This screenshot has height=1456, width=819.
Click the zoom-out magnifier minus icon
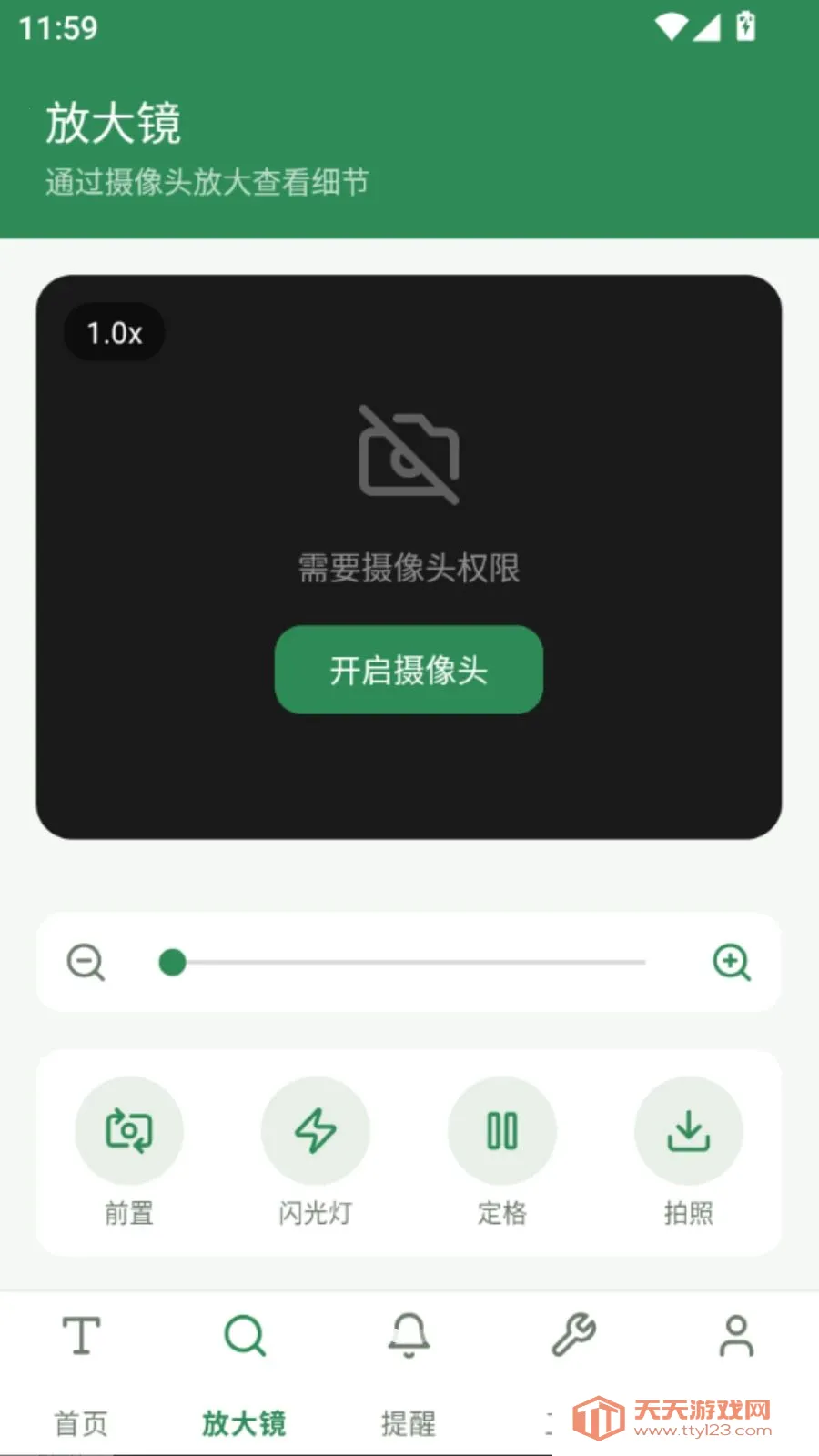[x=85, y=962]
